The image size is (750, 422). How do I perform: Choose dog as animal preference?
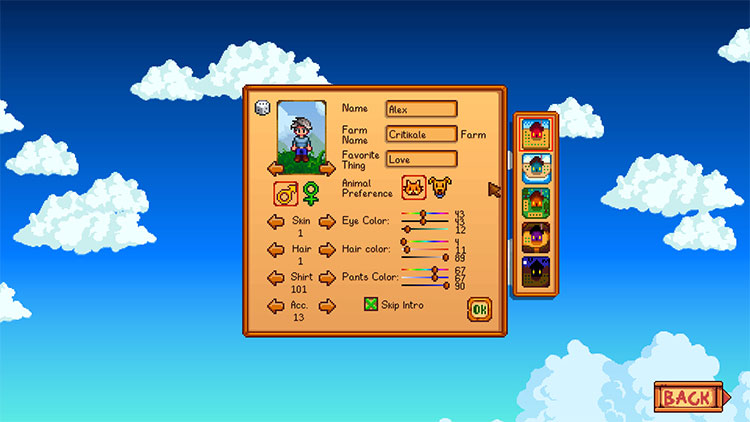click(x=438, y=187)
